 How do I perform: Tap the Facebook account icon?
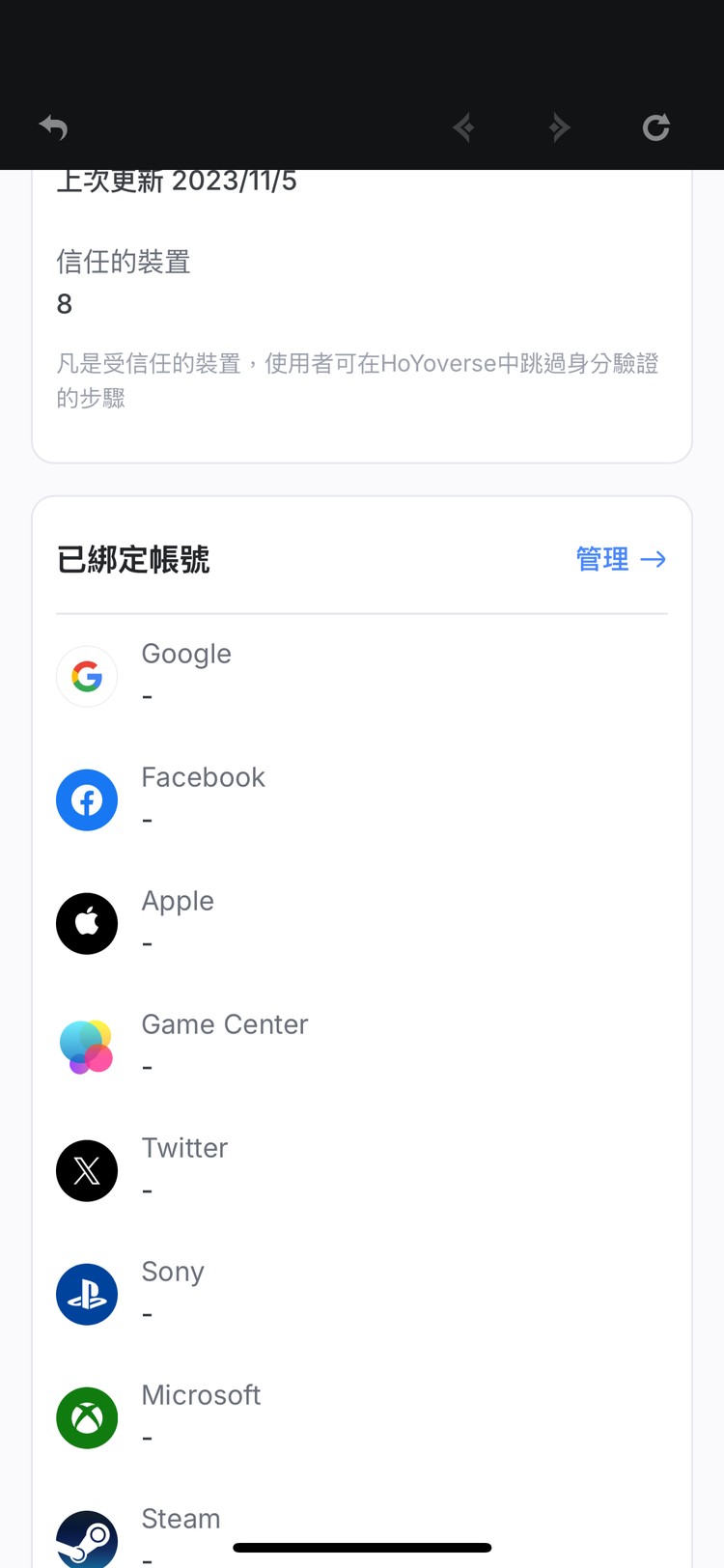point(87,799)
